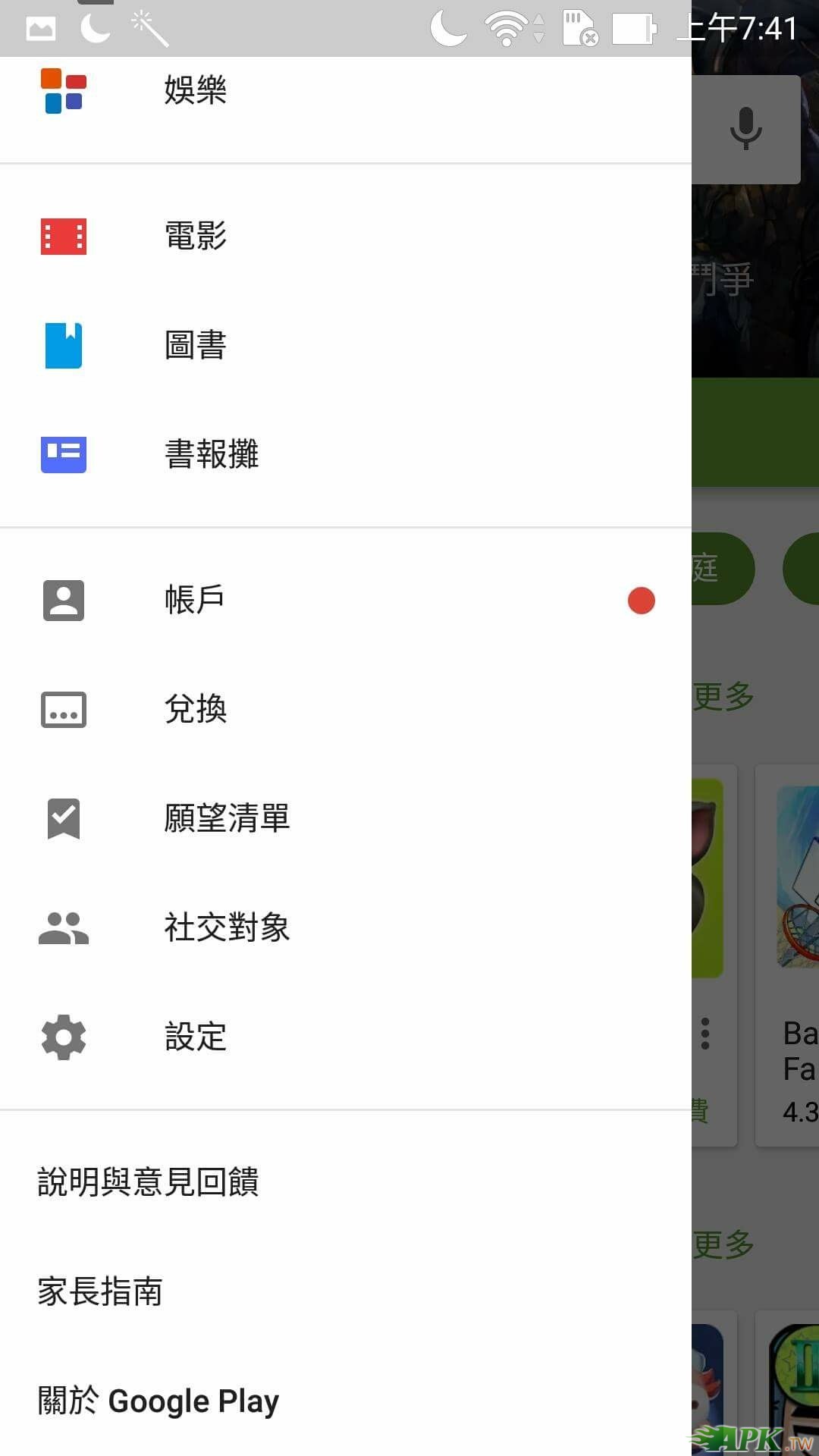
Task: Open 設定 settings
Action: pos(195,1037)
